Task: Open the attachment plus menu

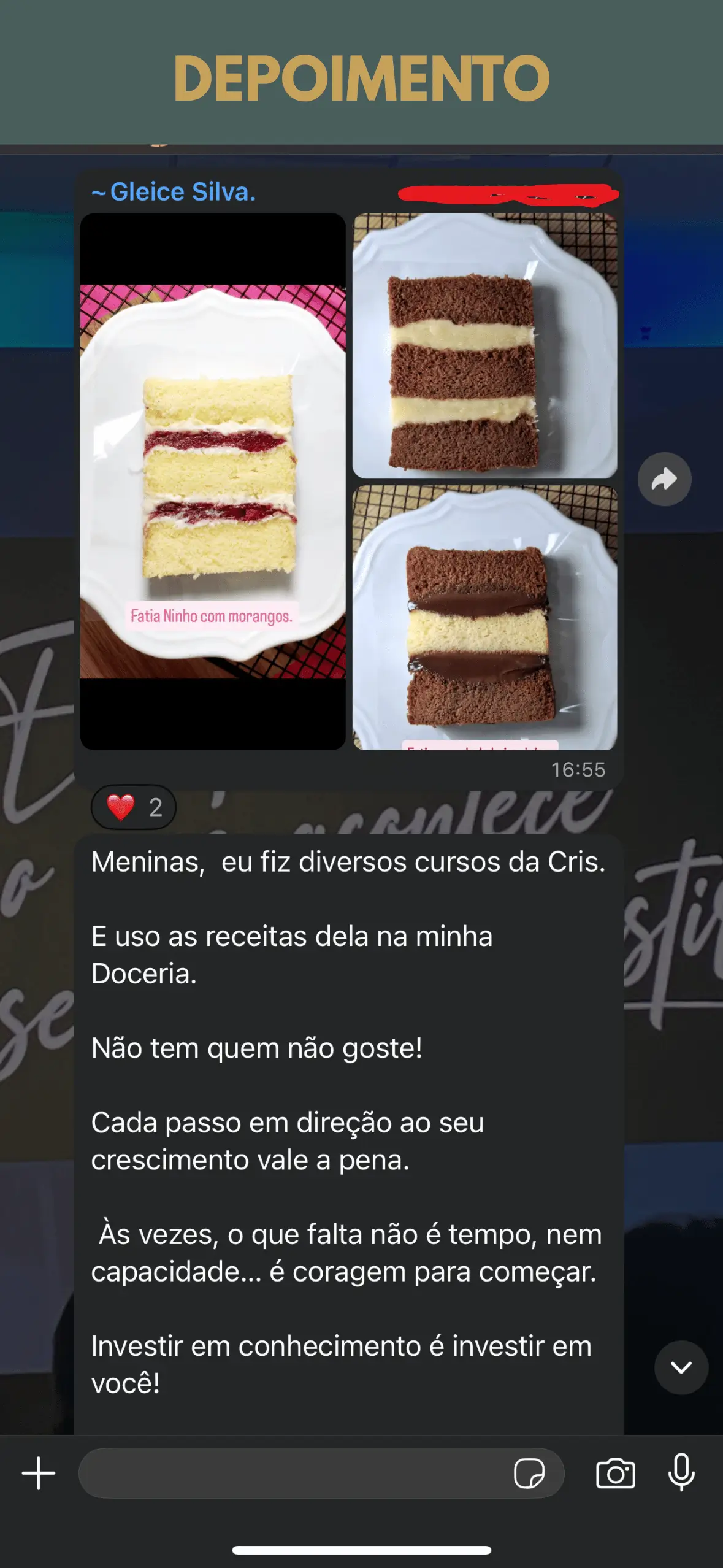Action: (39, 1473)
